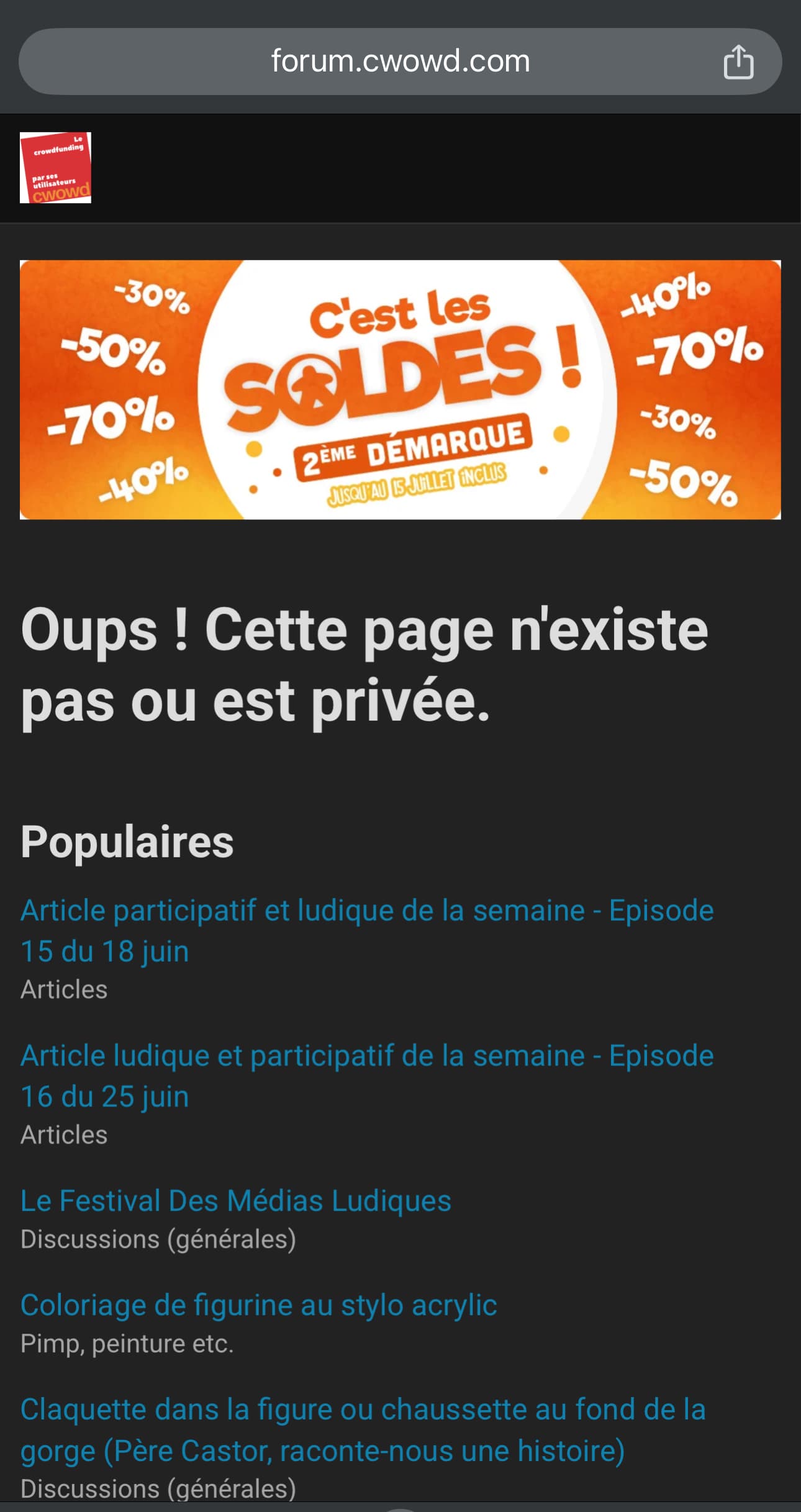Open Le Festival Des Médias Ludiques topic
The image size is (801, 1512).
click(235, 1200)
